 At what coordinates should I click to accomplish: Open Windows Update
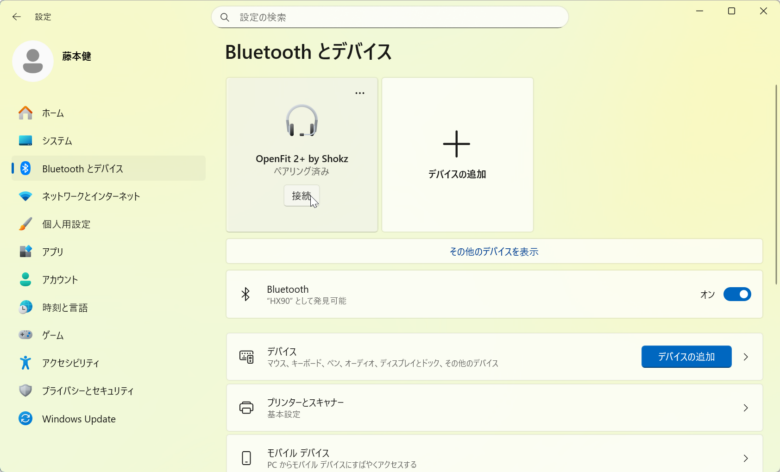point(78,419)
